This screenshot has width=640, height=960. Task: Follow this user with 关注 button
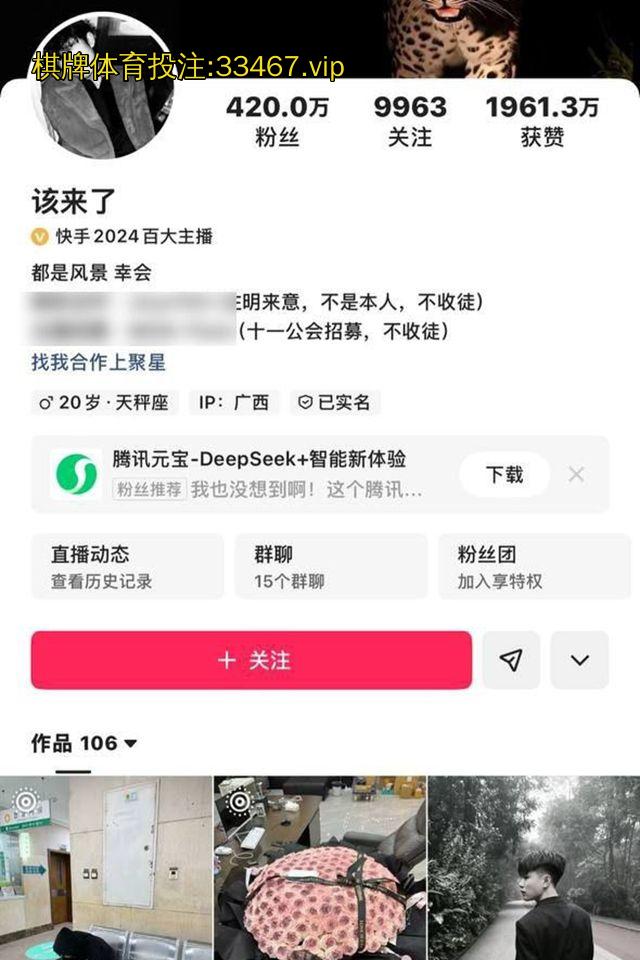[251, 660]
